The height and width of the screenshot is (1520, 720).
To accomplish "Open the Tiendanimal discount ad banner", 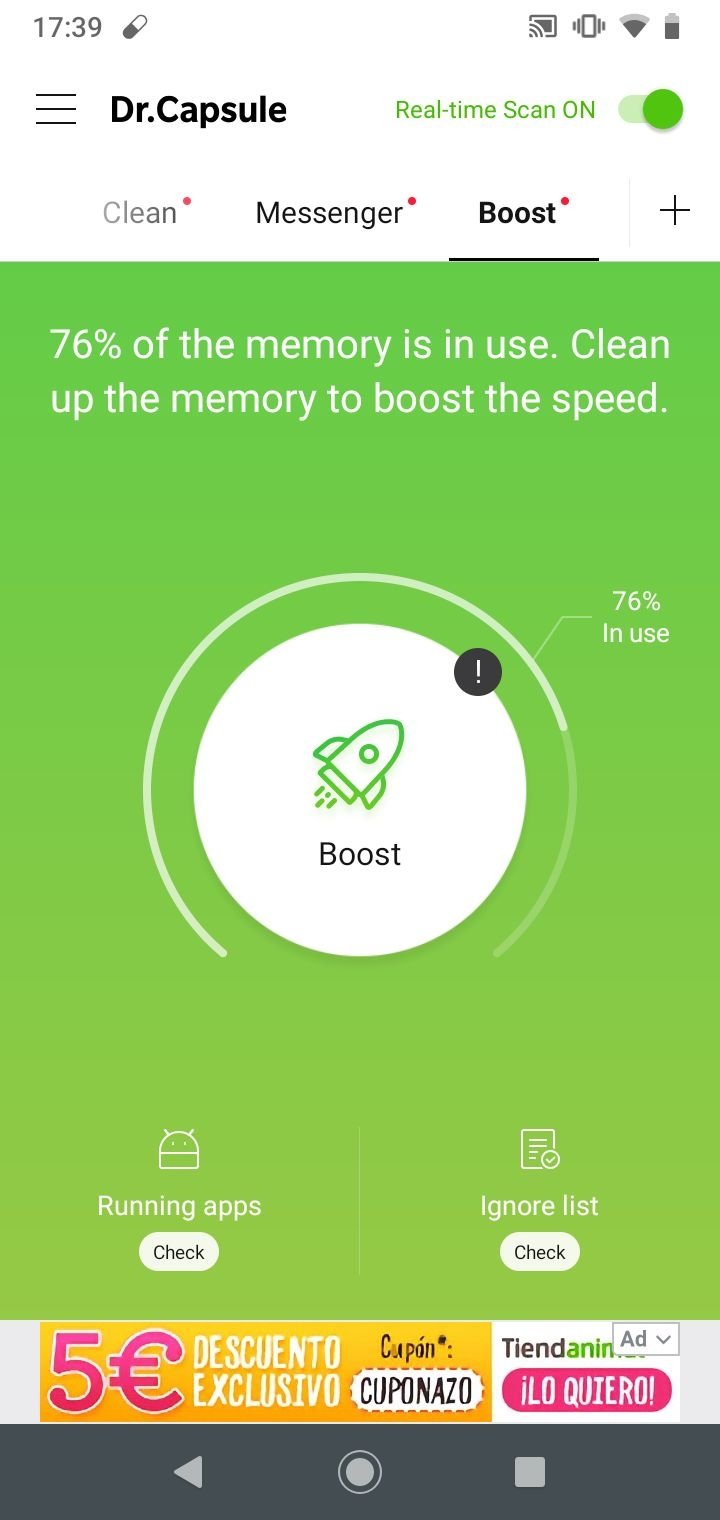I will pyautogui.click(x=360, y=1372).
